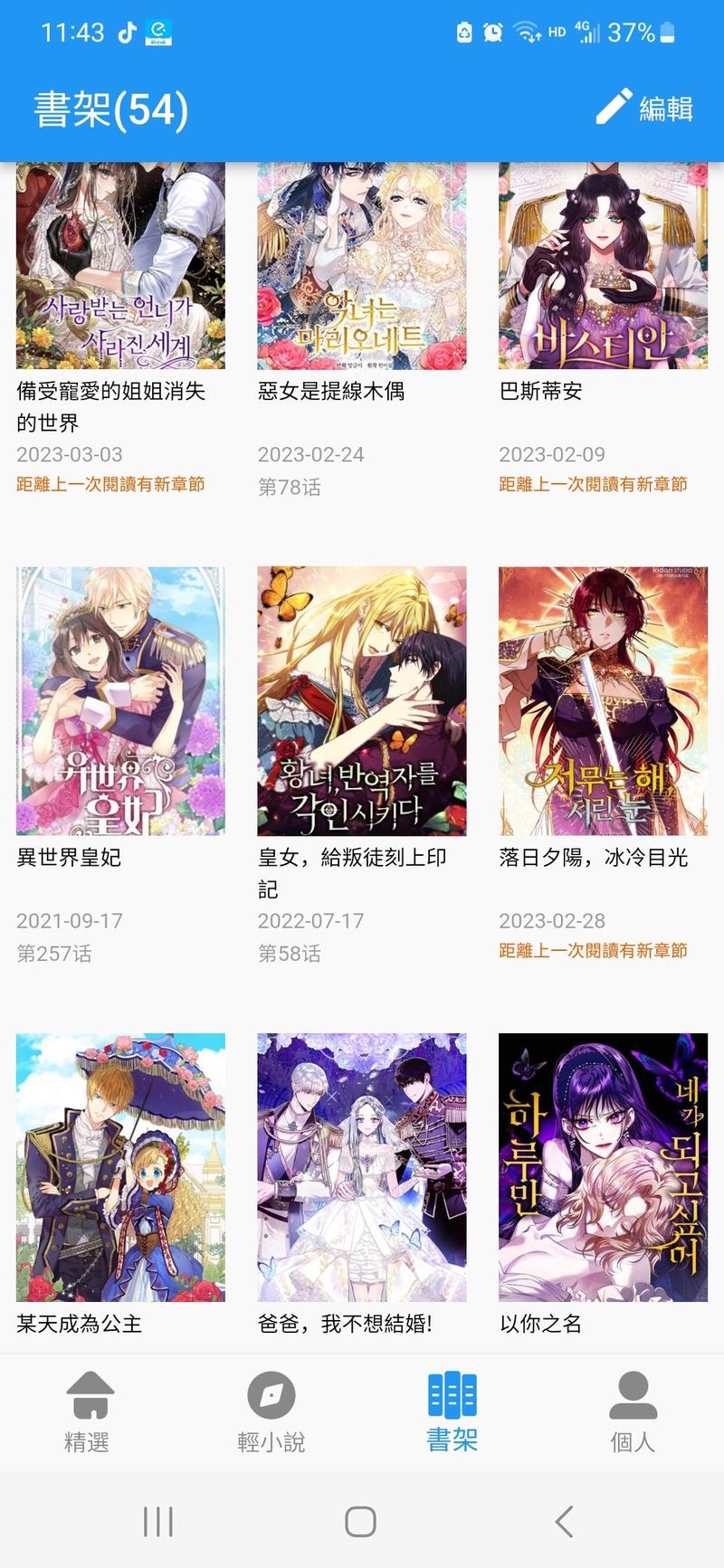Open 落日夕陽 new chapter notice link
Image resolution: width=724 pixels, height=1568 pixels.
[593, 951]
